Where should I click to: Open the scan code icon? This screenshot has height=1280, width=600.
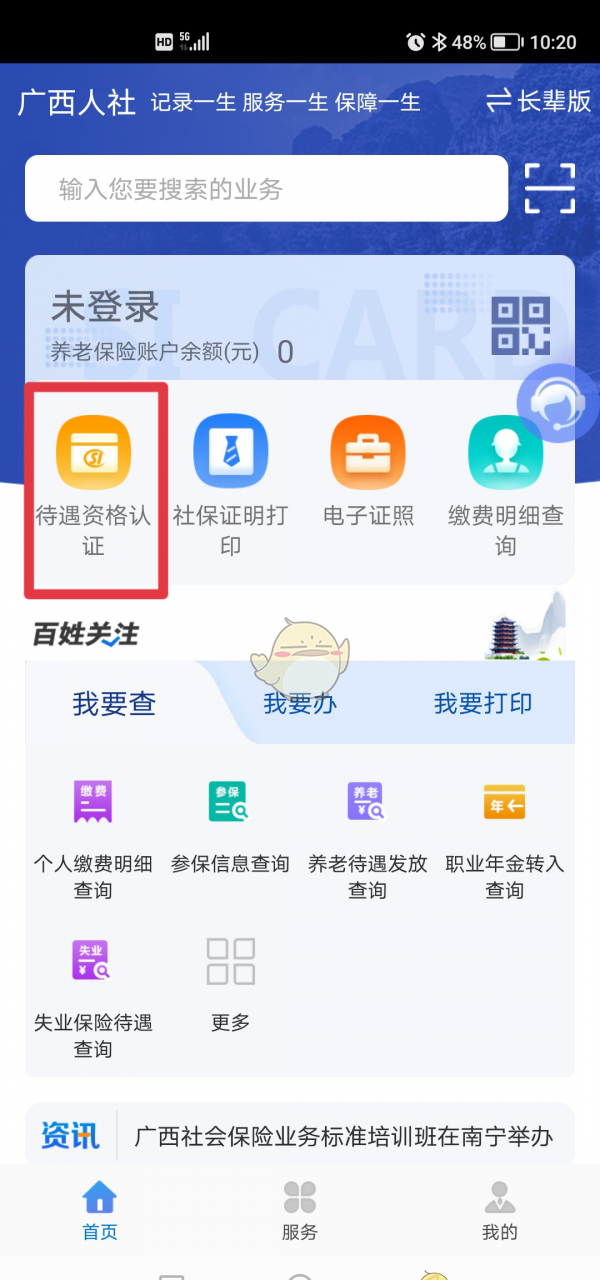click(x=550, y=188)
